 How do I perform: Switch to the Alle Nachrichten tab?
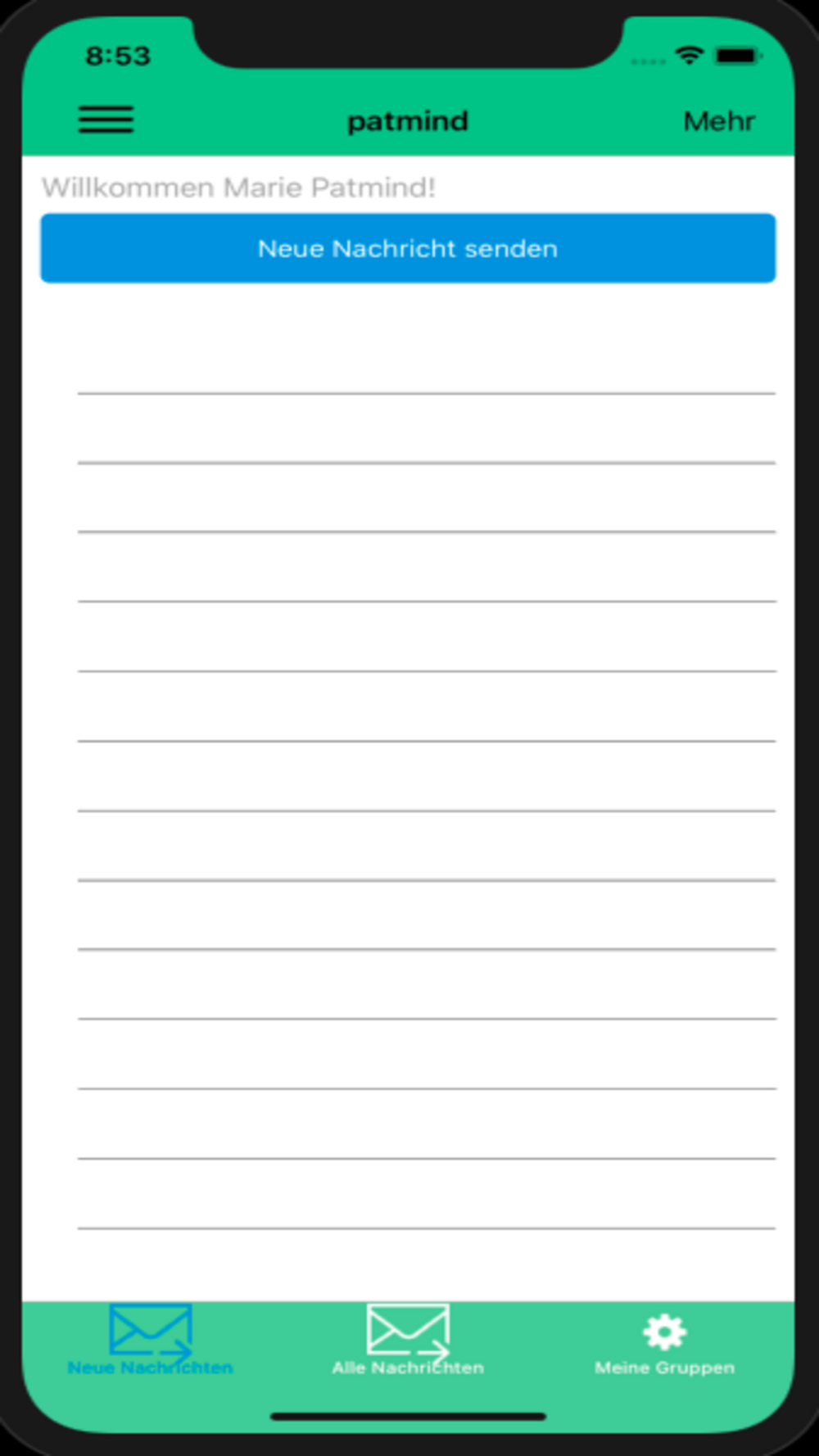coord(408,1341)
